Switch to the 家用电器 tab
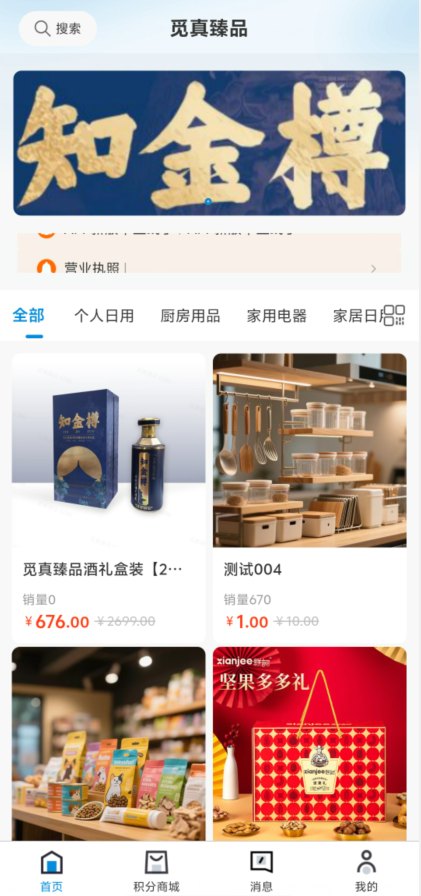 tap(276, 315)
